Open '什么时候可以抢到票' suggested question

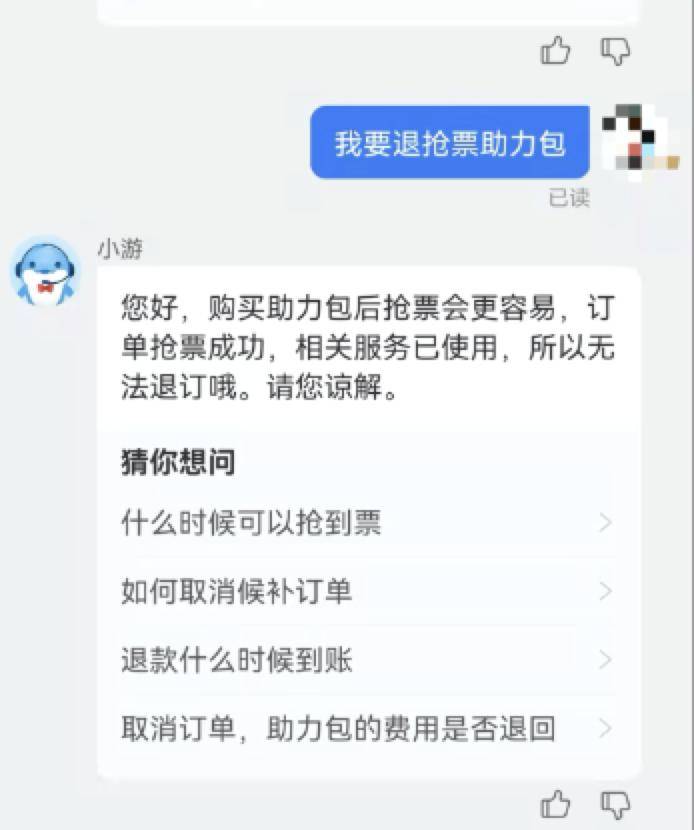click(x=366, y=523)
